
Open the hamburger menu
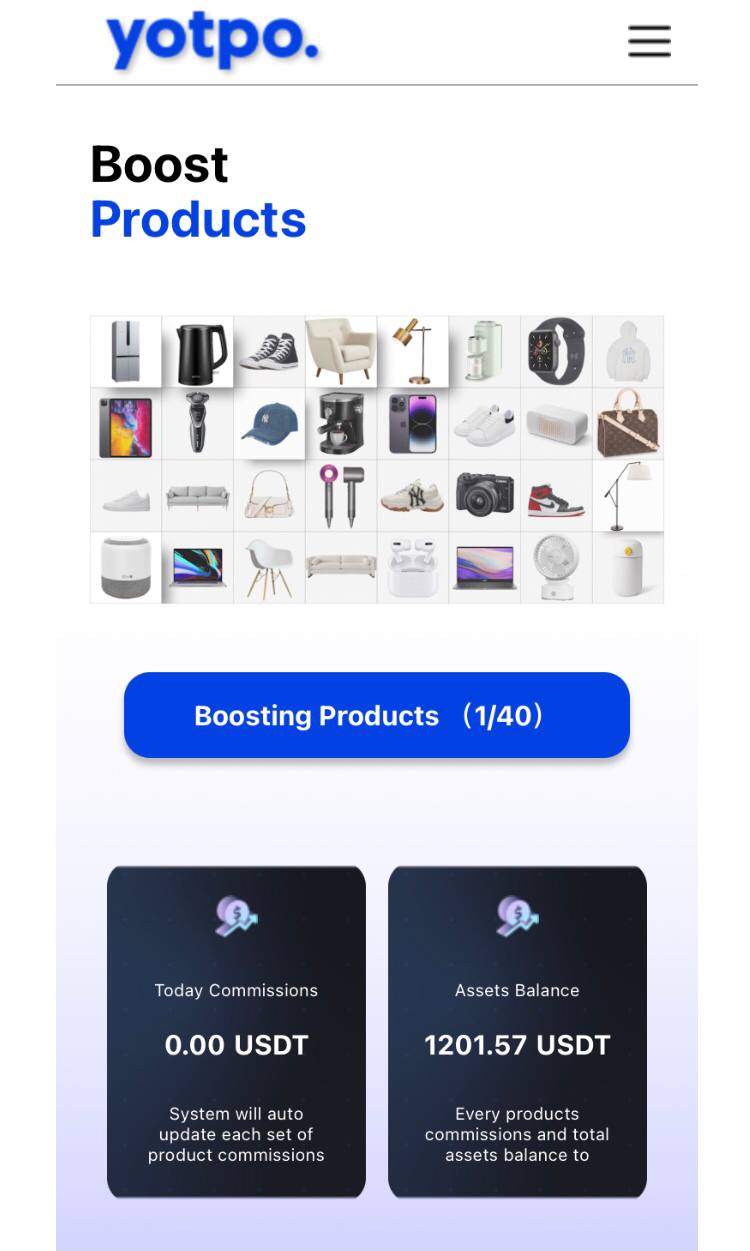649,41
